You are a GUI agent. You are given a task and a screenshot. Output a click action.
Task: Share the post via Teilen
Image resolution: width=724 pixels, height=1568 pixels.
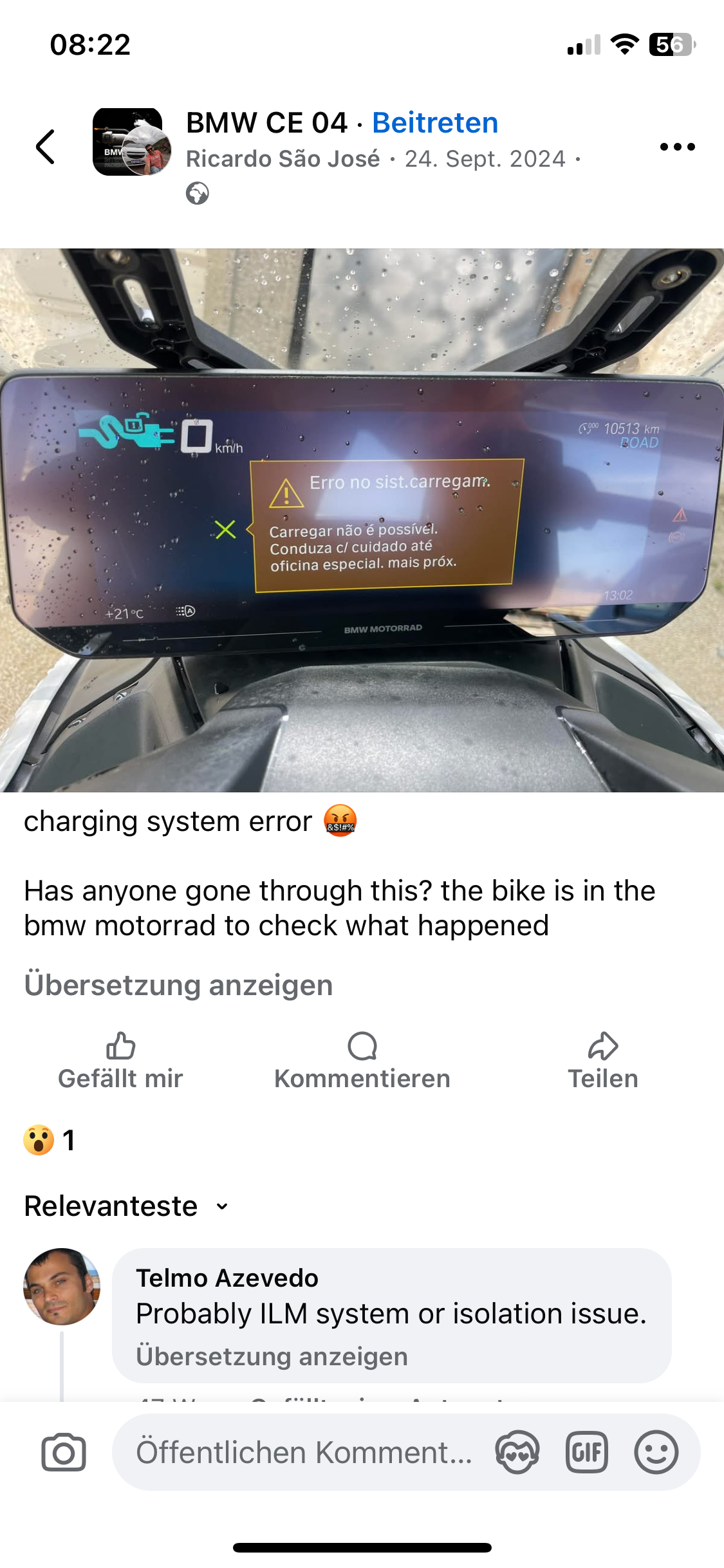pos(602,1062)
